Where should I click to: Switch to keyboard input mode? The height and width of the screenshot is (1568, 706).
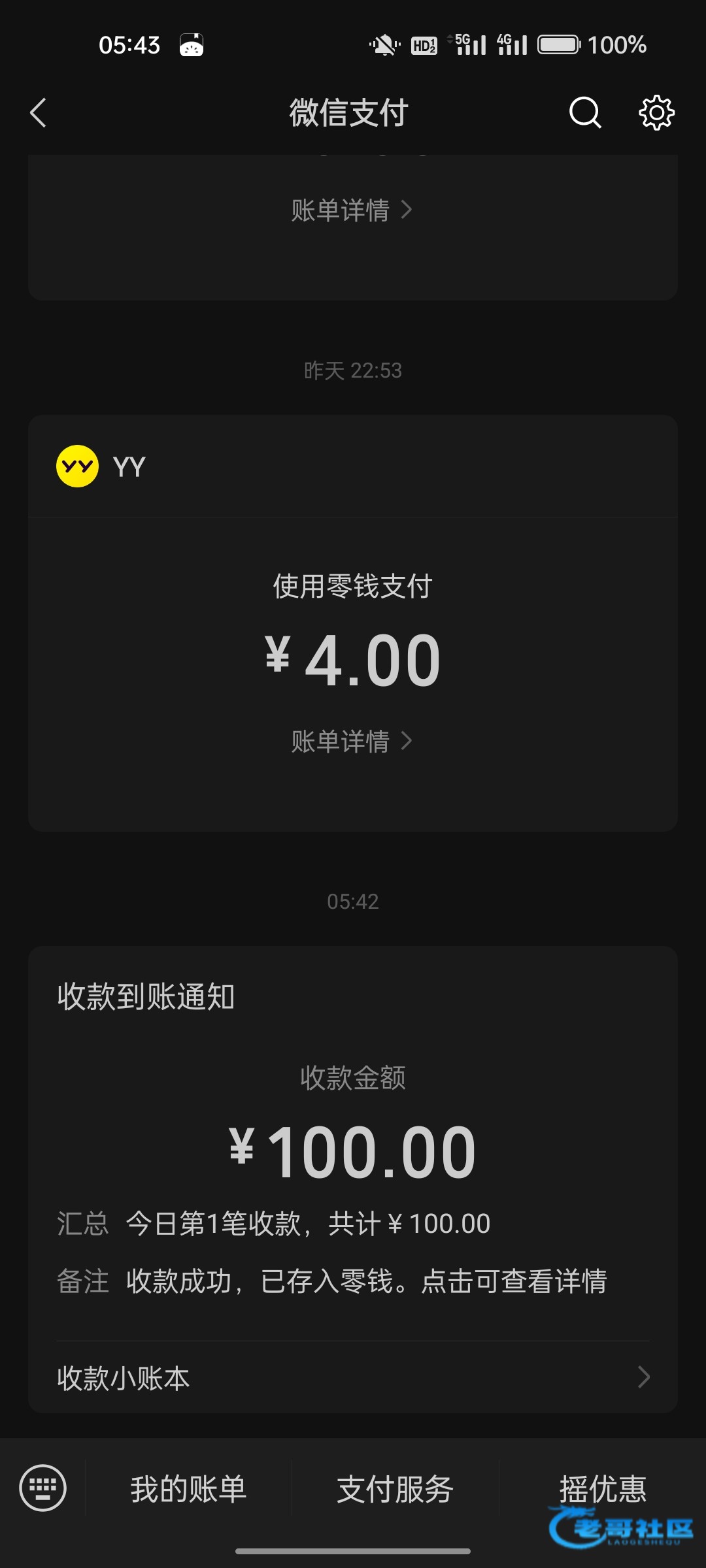pos(43,1488)
